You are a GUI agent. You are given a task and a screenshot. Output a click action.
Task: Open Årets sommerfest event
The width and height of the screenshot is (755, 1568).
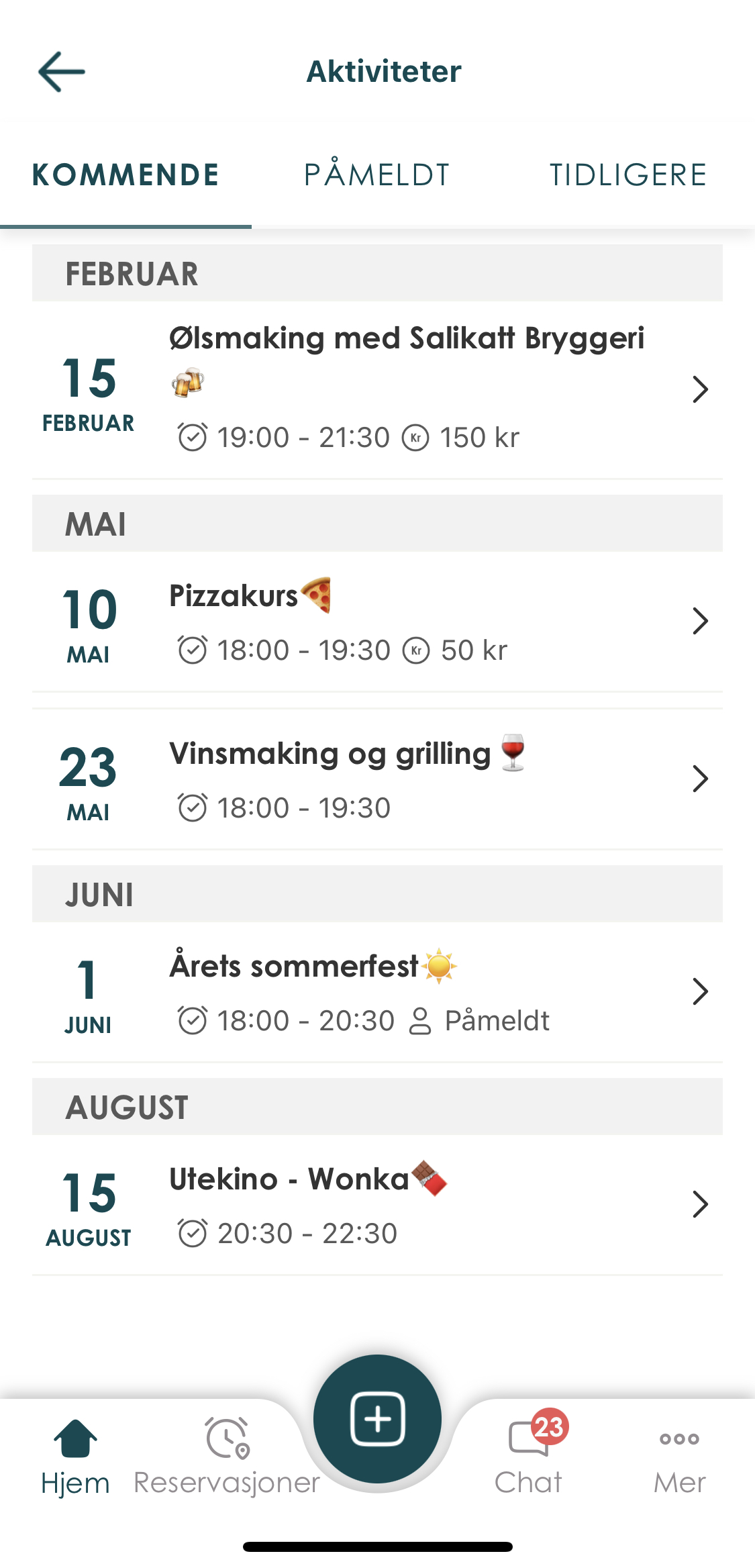click(x=377, y=992)
